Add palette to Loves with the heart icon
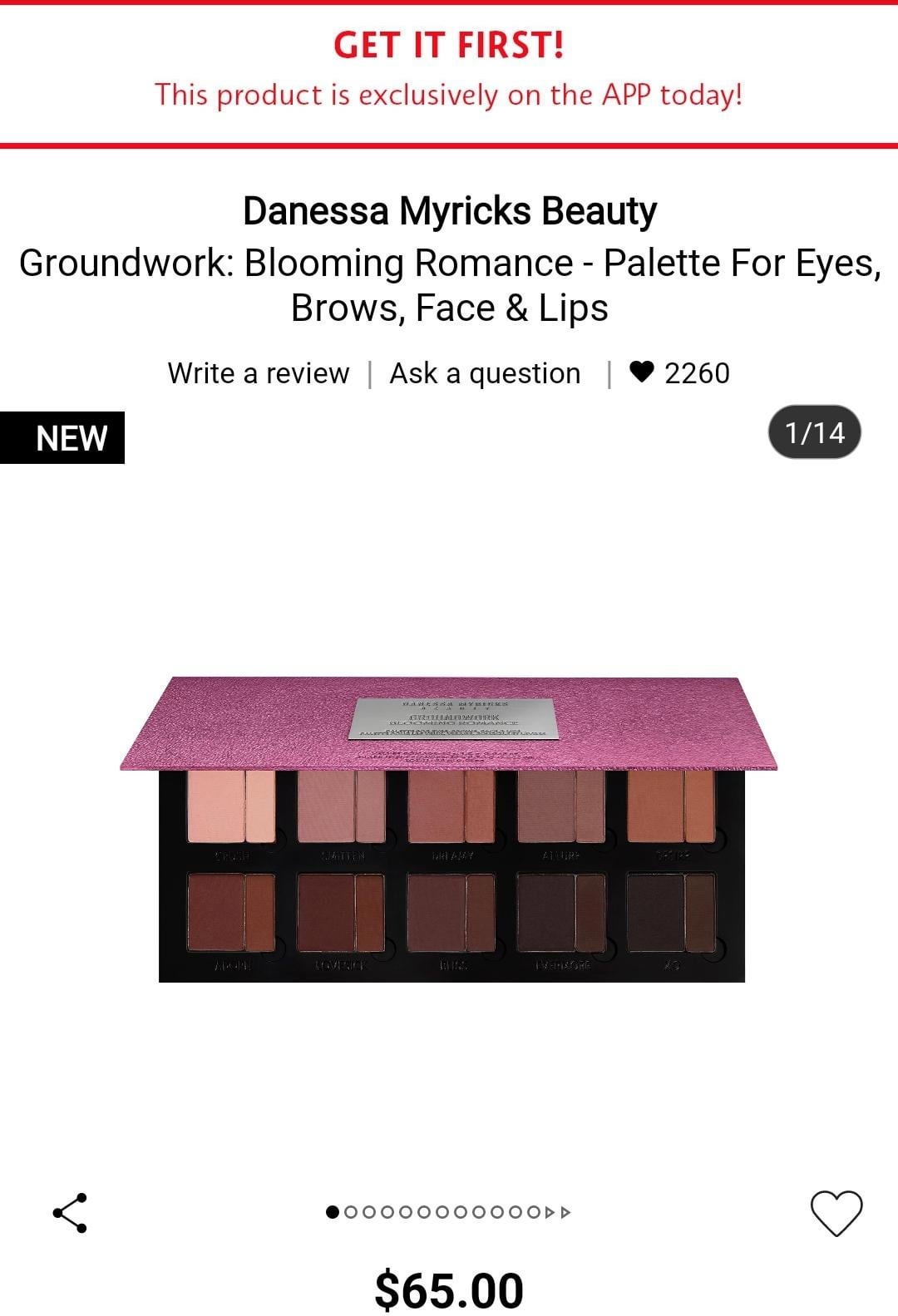The image size is (898, 1316). point(836,1213)
